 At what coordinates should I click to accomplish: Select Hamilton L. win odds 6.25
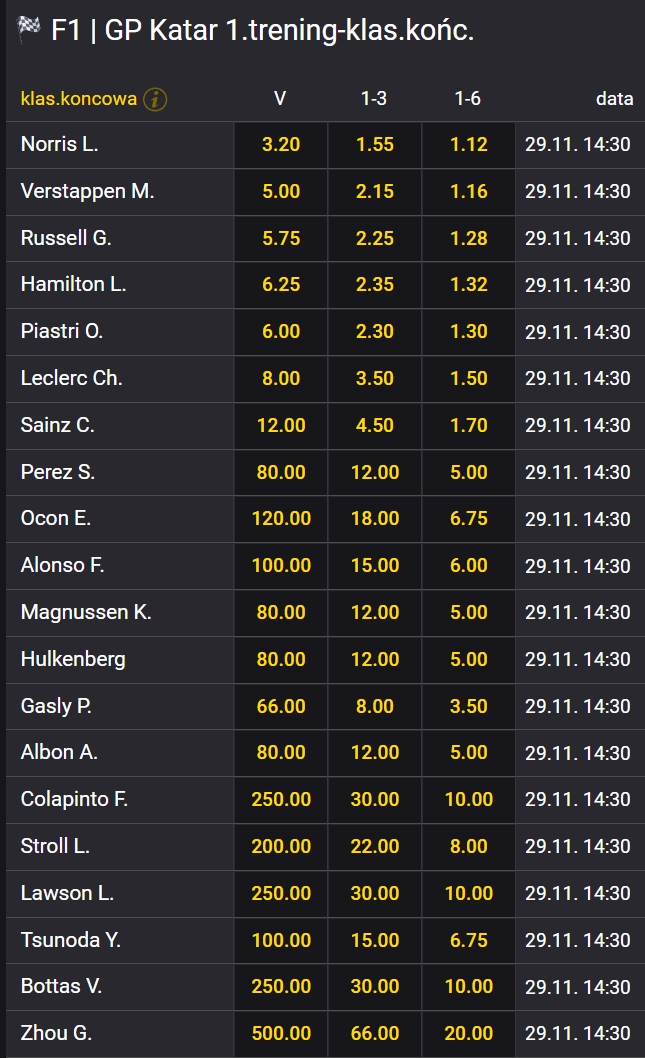click(x=281, y=285)
